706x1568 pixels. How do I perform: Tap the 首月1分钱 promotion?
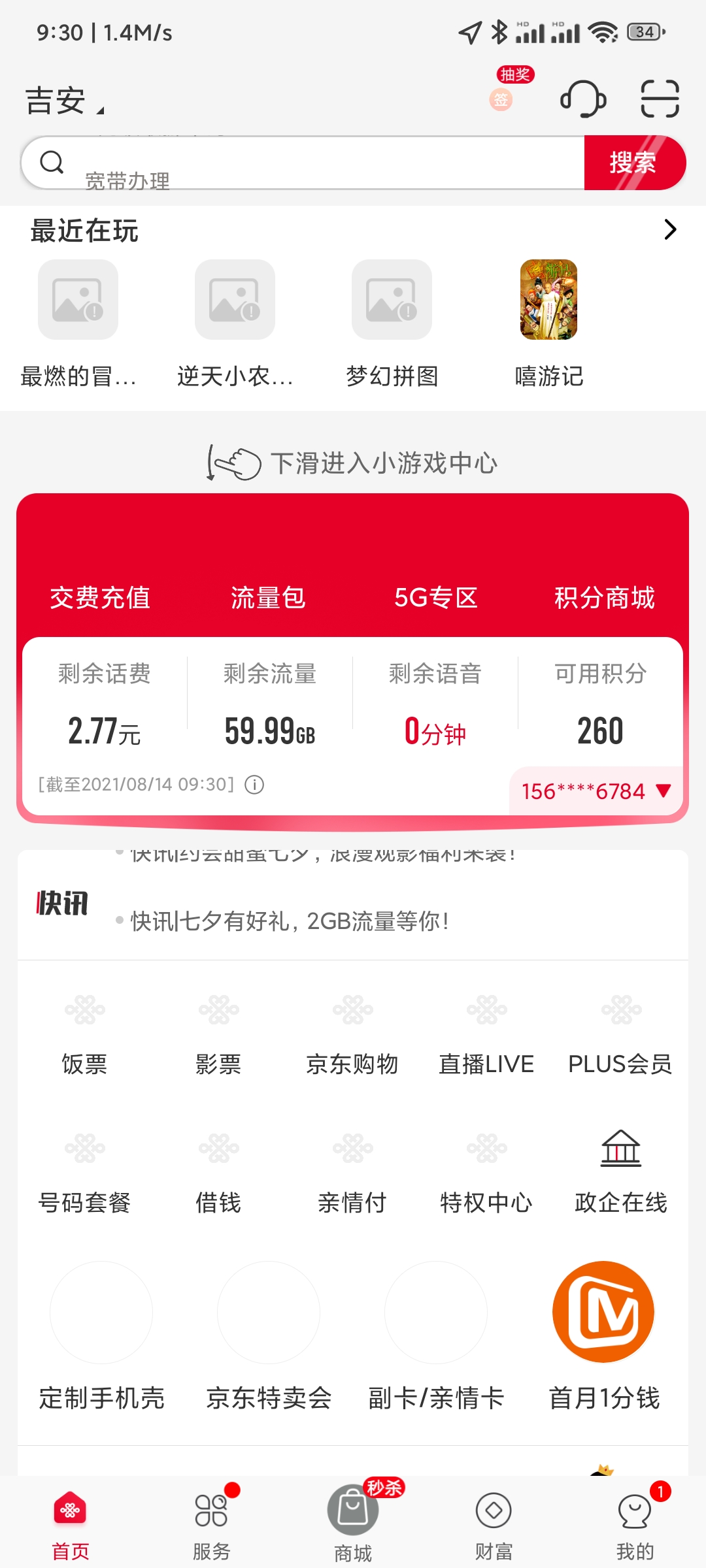(x=604, y=1336)
